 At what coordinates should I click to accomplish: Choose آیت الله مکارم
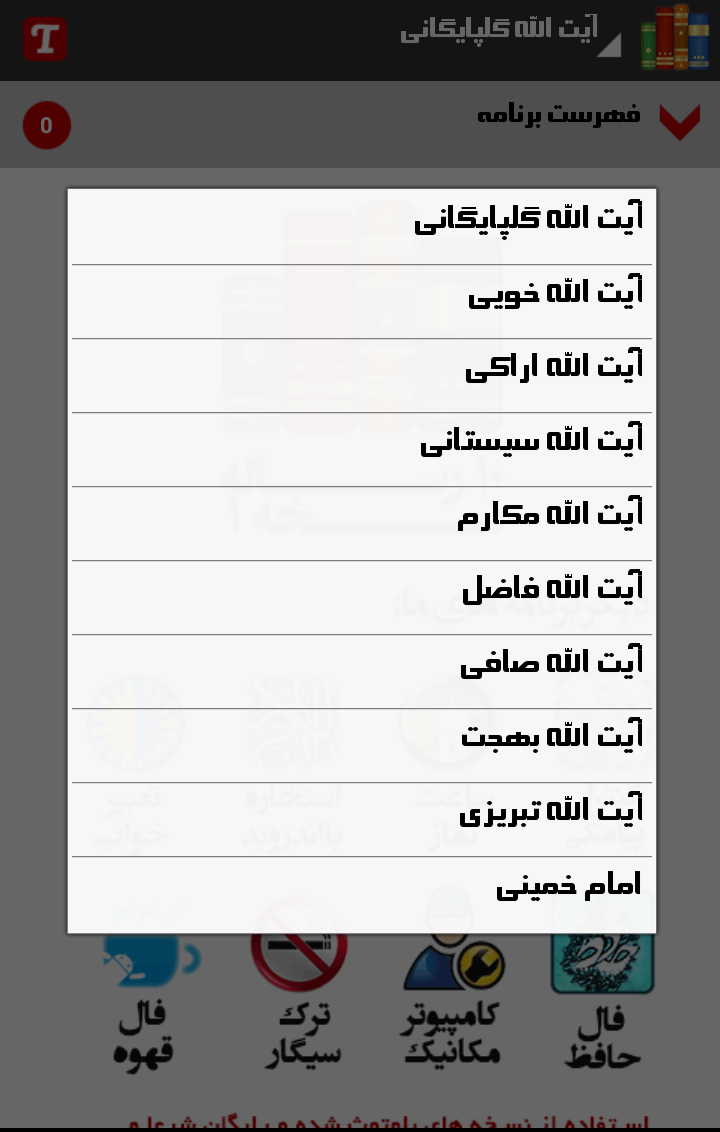pos(361,523)
